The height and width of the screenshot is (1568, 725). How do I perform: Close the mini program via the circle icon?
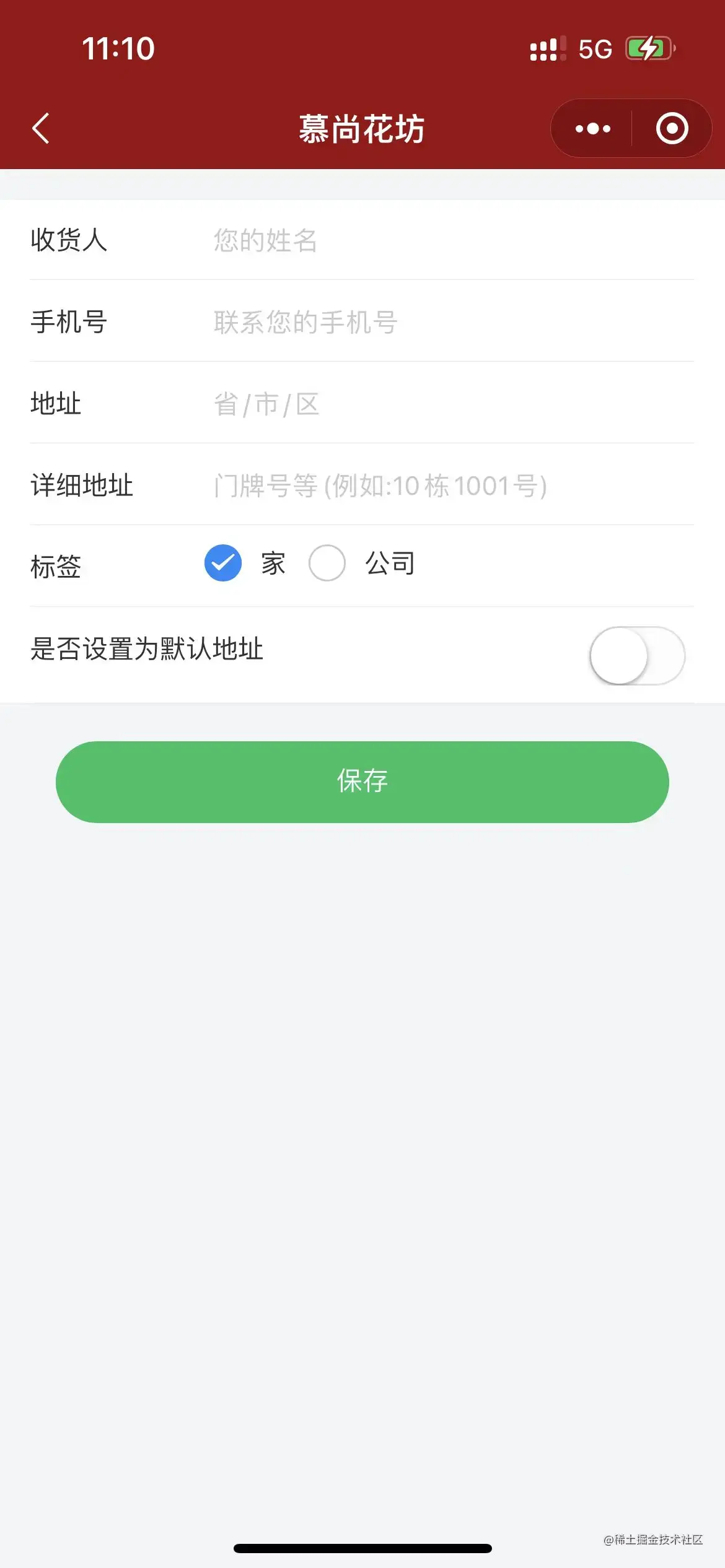[672, 129]
